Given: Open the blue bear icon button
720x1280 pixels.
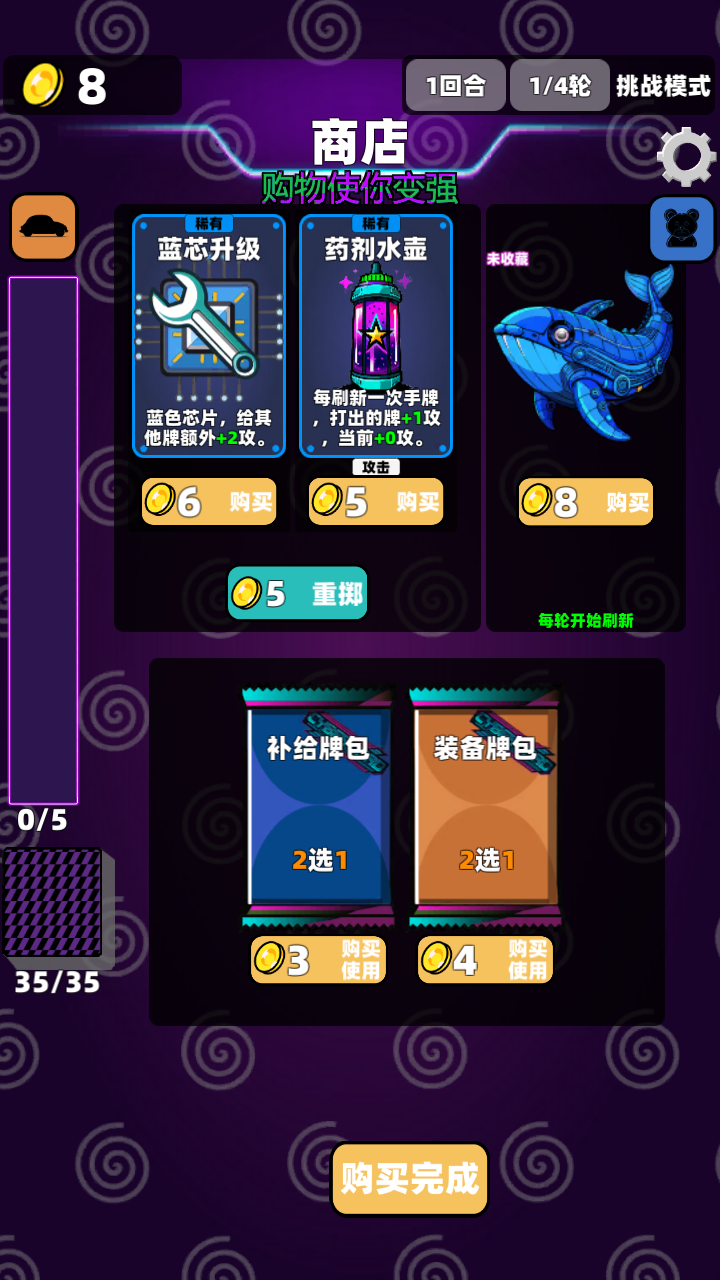Looking at the screenshot, I should point(682,229).
